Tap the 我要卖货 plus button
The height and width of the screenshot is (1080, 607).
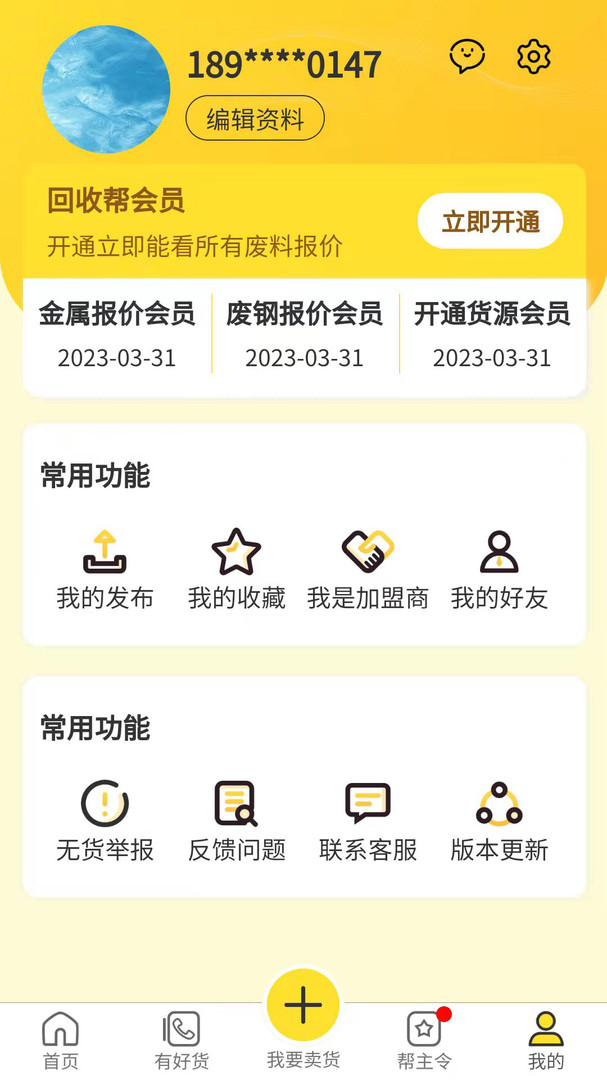coord(303,1006)
